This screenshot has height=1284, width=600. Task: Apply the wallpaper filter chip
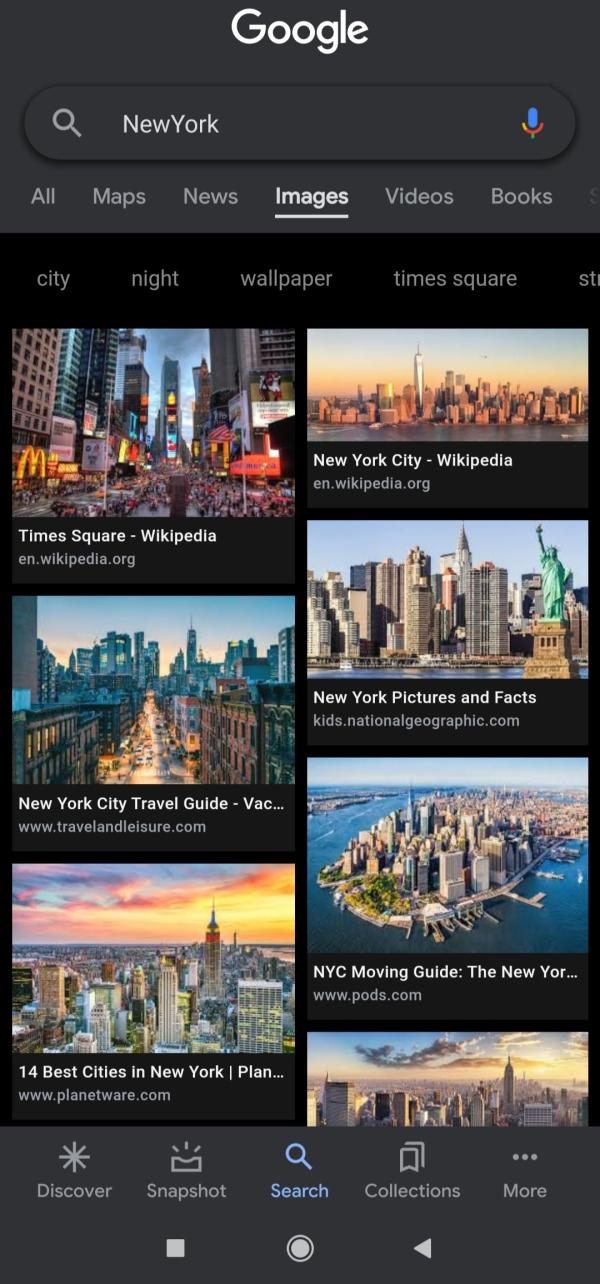[x=286, y=279]
